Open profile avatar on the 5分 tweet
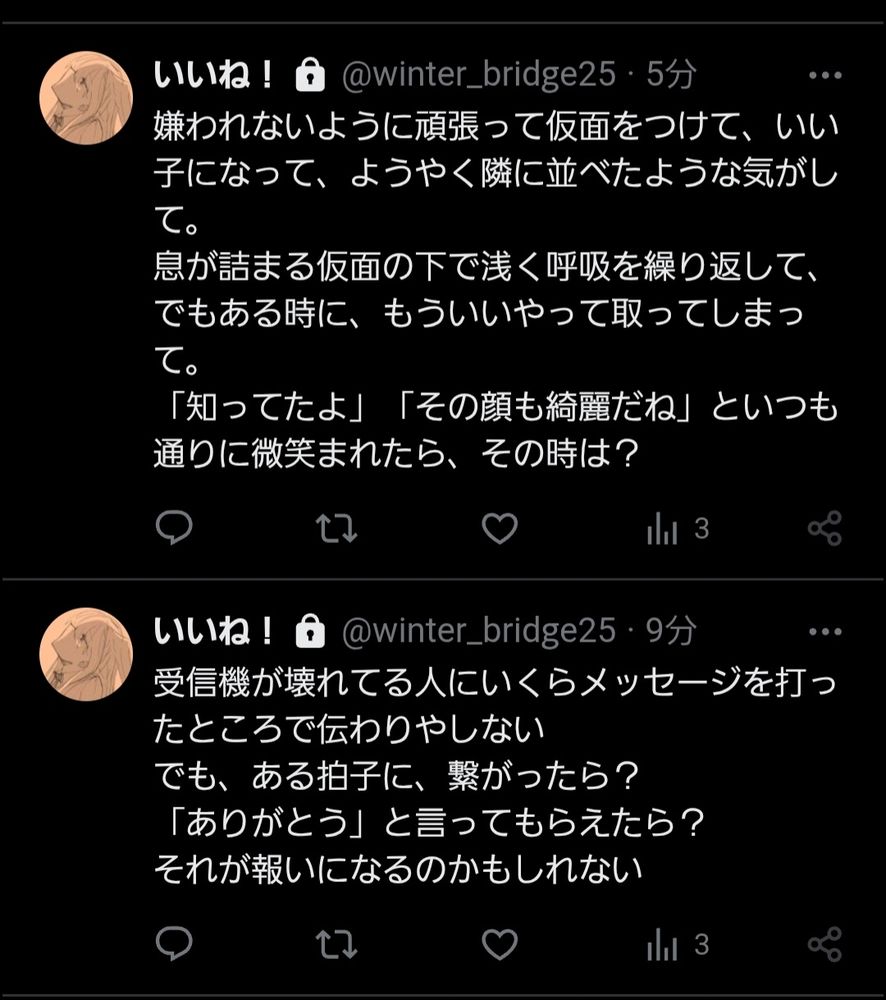 (x=86, y=98)
